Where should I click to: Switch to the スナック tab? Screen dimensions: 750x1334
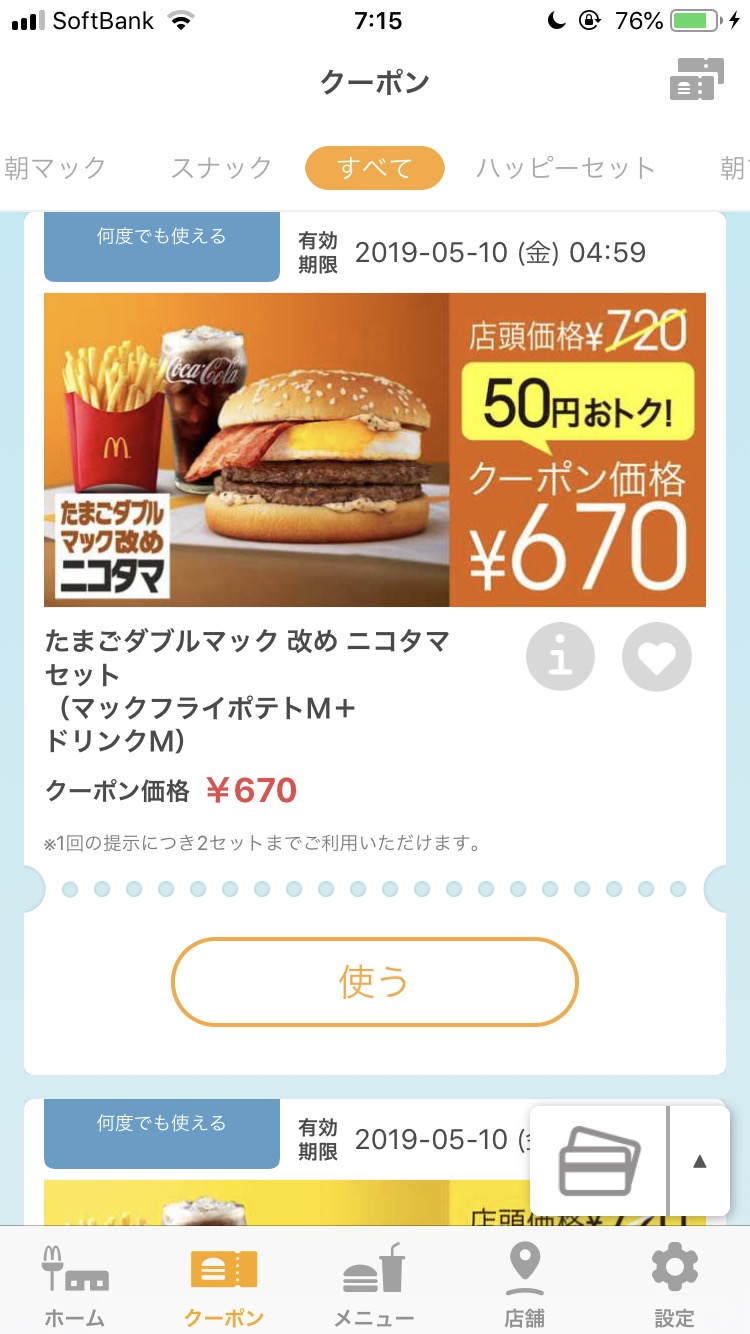click(x=221, y=168)
